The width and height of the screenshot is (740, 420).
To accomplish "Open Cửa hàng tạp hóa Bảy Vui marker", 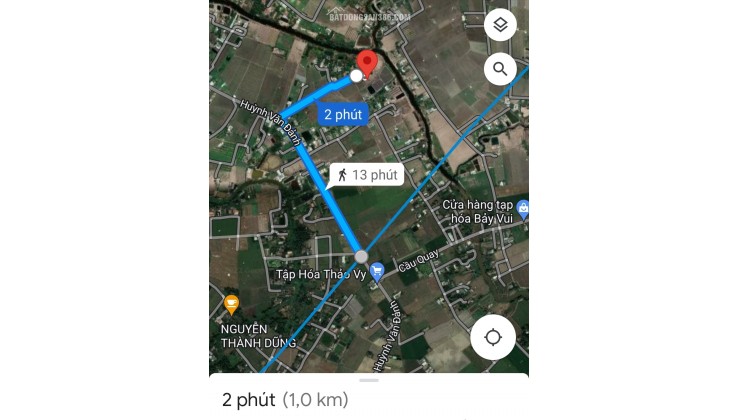I will click(523, 210).
